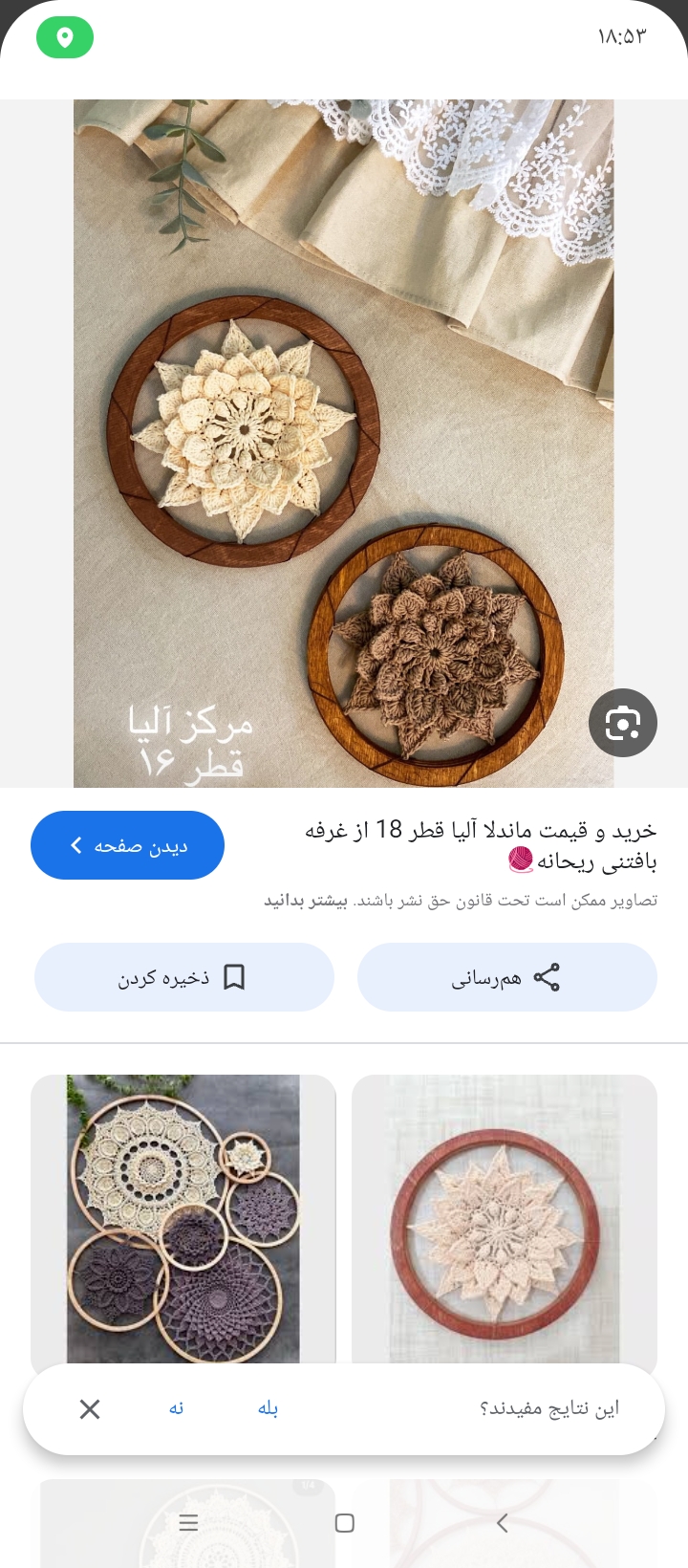Screen dimensions: 688x1568
Task: Tap the دیدن صفحه visit page button
Action: click(x=127, y=845)
